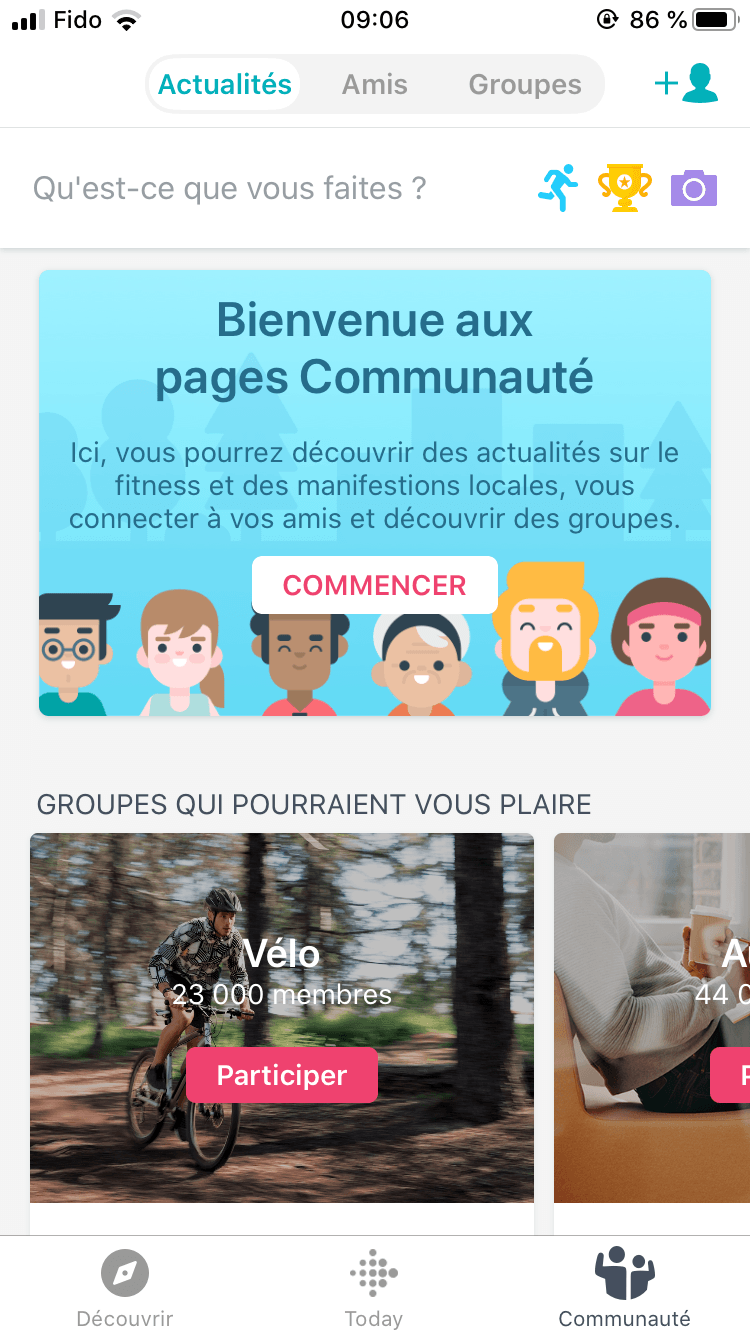Join the Vélo group with Participer
Image resolution: width=750 pixels, height=1334 pixels.
pos(282,1076)
